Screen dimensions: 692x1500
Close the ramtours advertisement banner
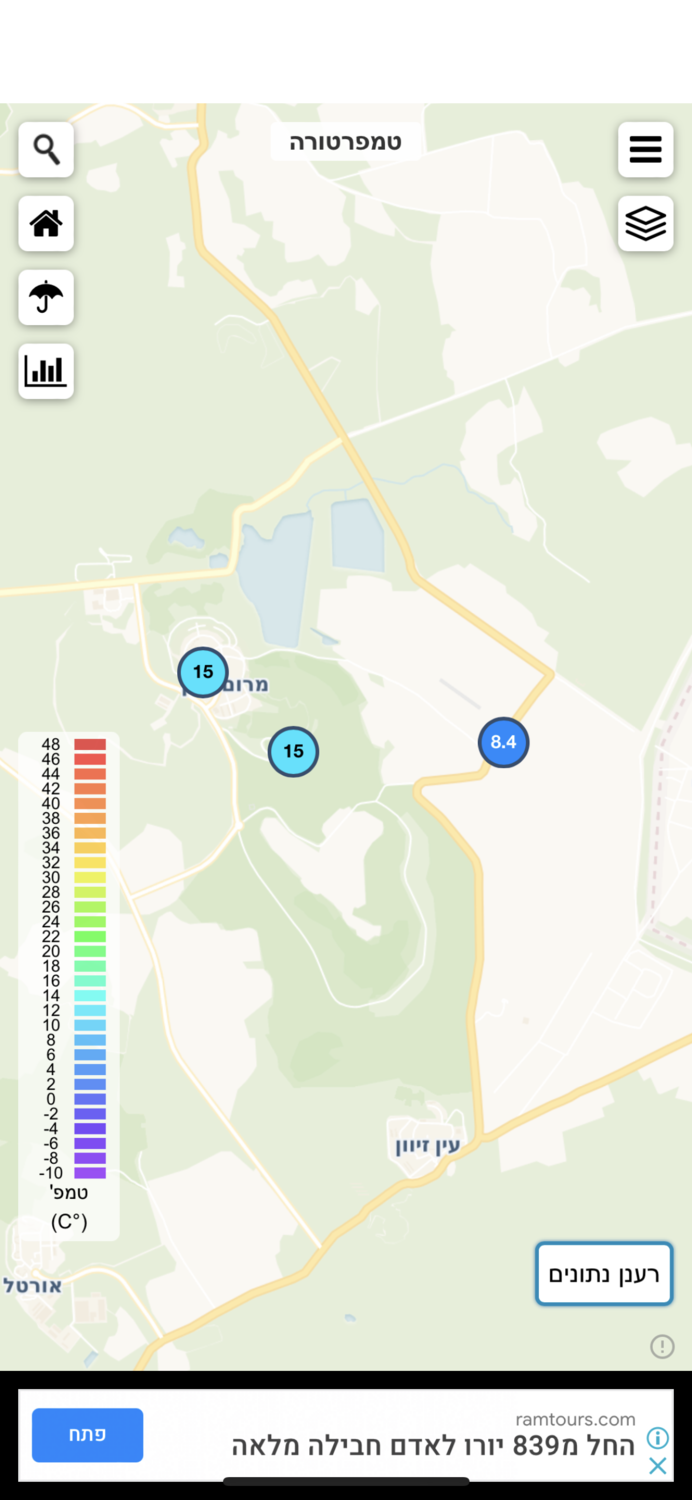click(x=657, y=1466)
